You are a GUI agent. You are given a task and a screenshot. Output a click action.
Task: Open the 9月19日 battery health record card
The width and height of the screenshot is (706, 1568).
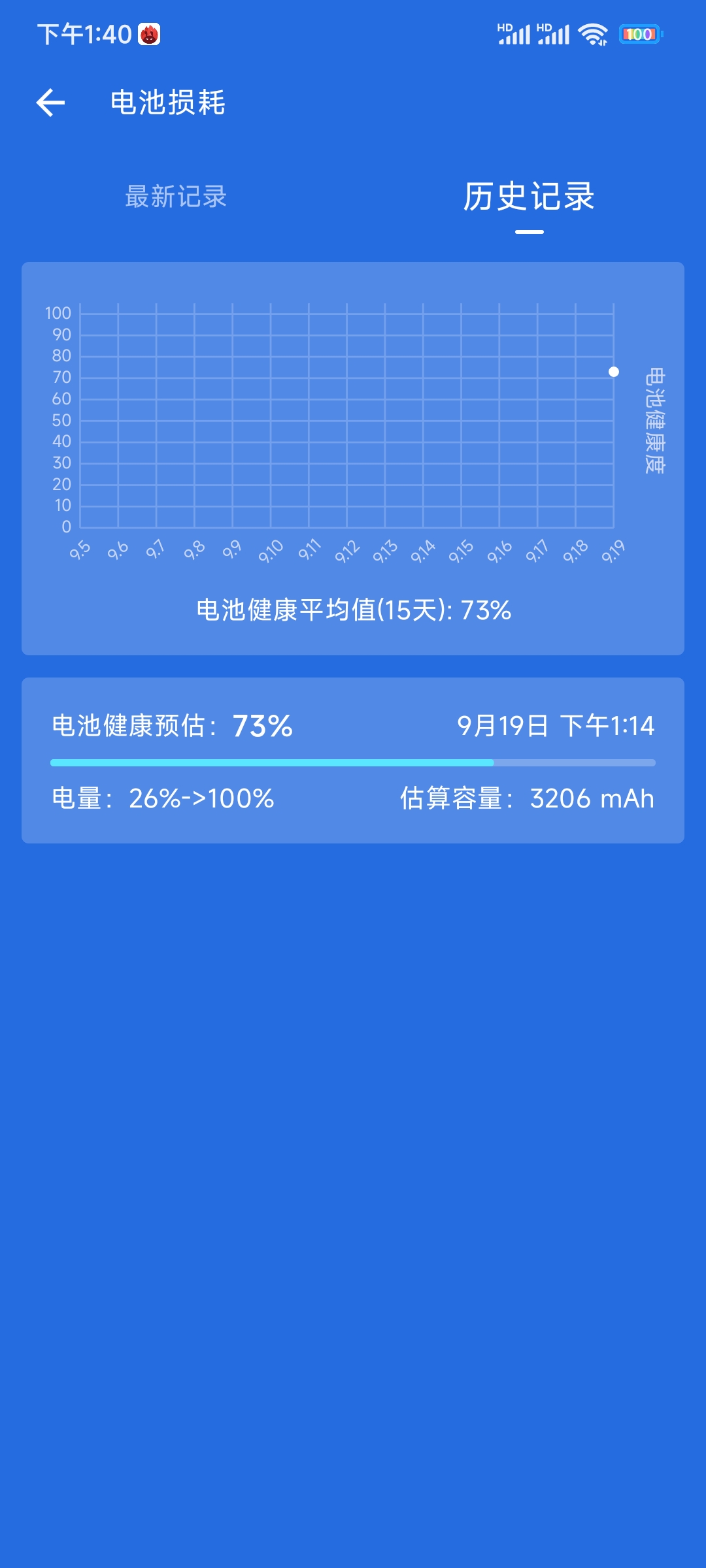click(x=353, y=760)
